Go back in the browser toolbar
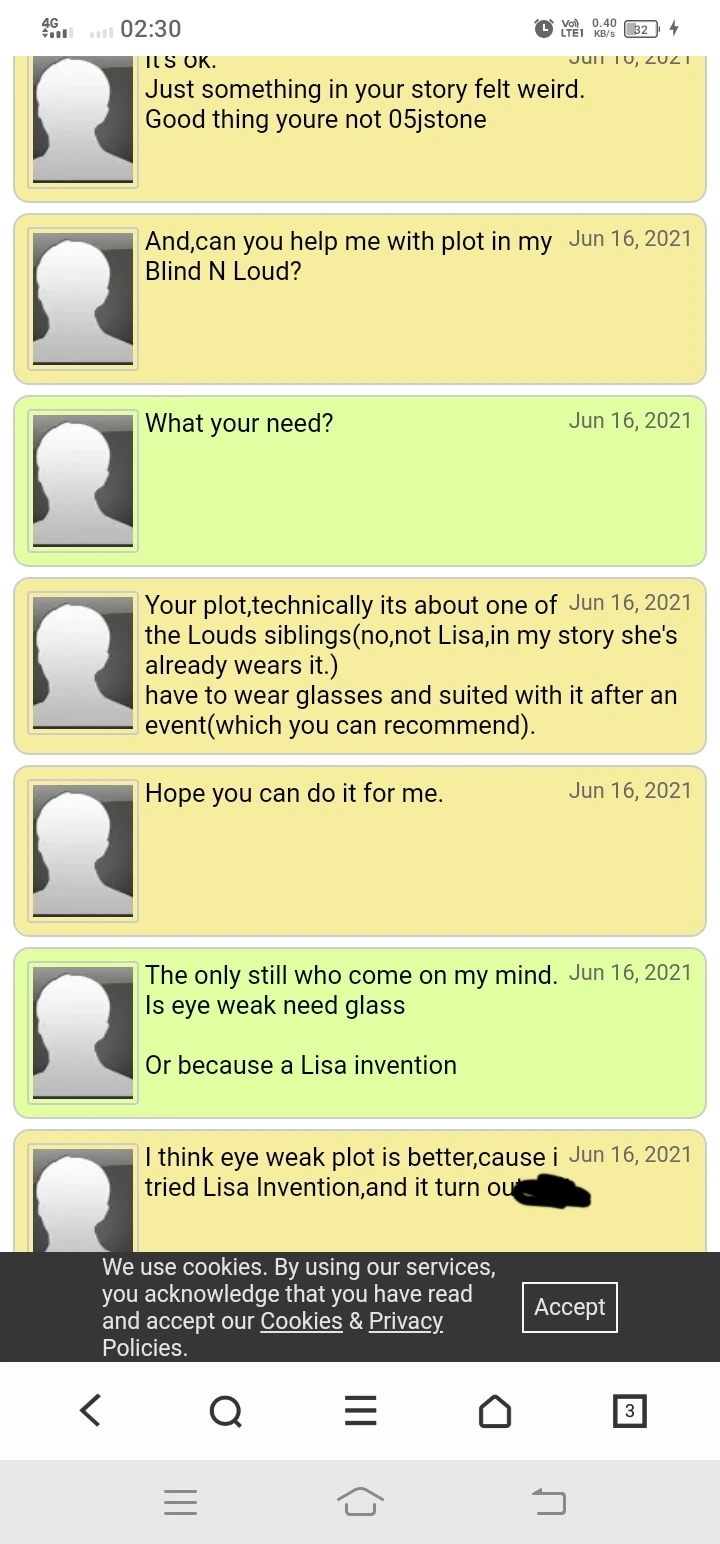This screenshot has width=720, height=1544. coord(90,1411)
